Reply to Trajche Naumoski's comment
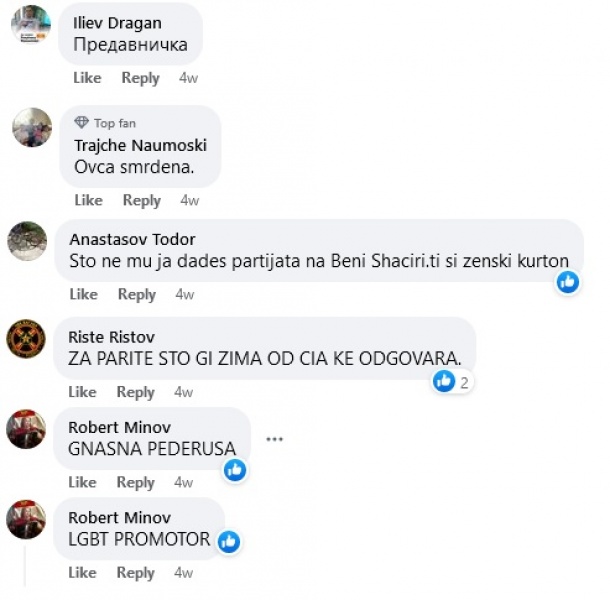 (x=141, y=200)
